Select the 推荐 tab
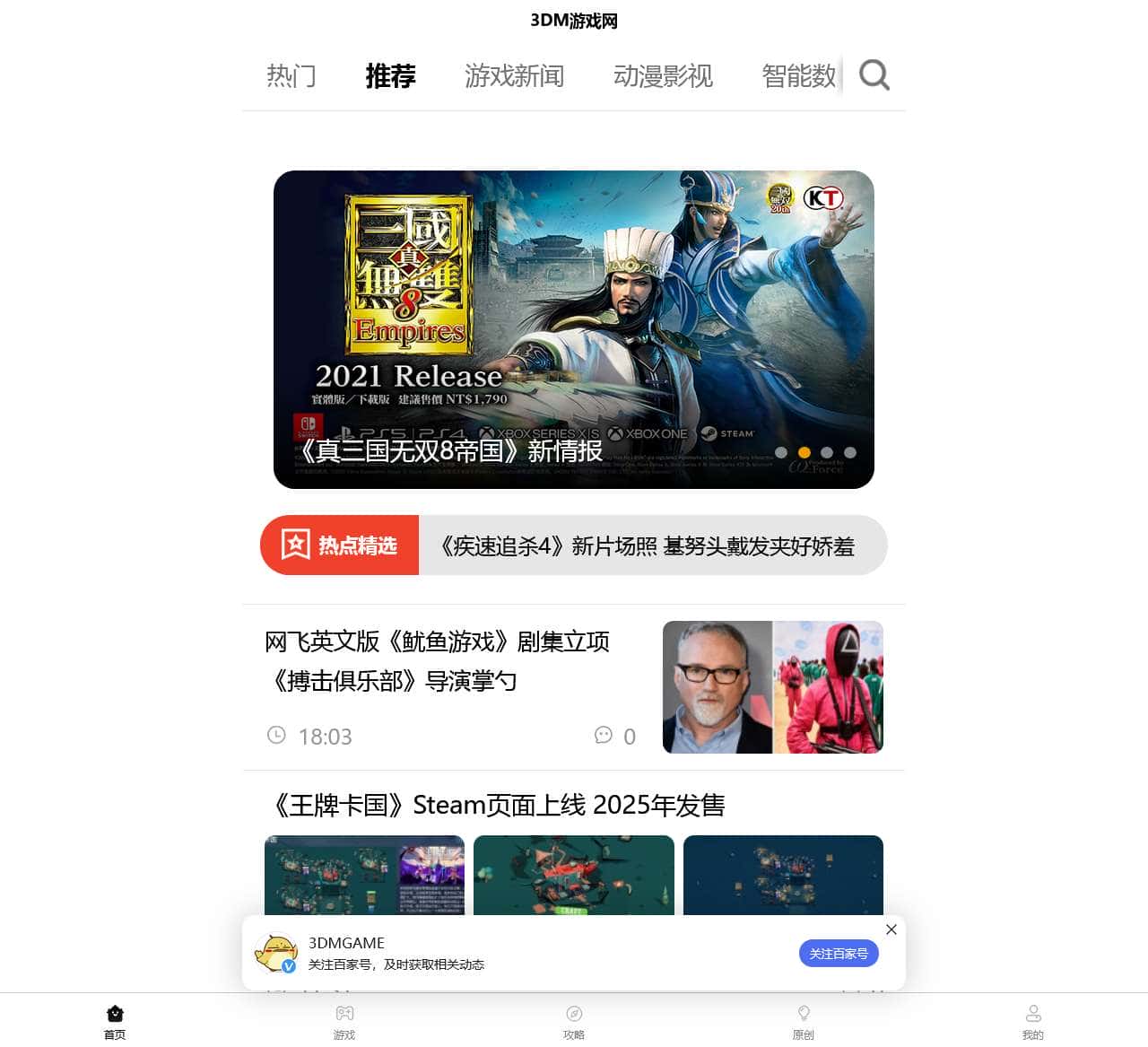The height and width of the screenshot is (1047, 1148). (x=390, y=76)
